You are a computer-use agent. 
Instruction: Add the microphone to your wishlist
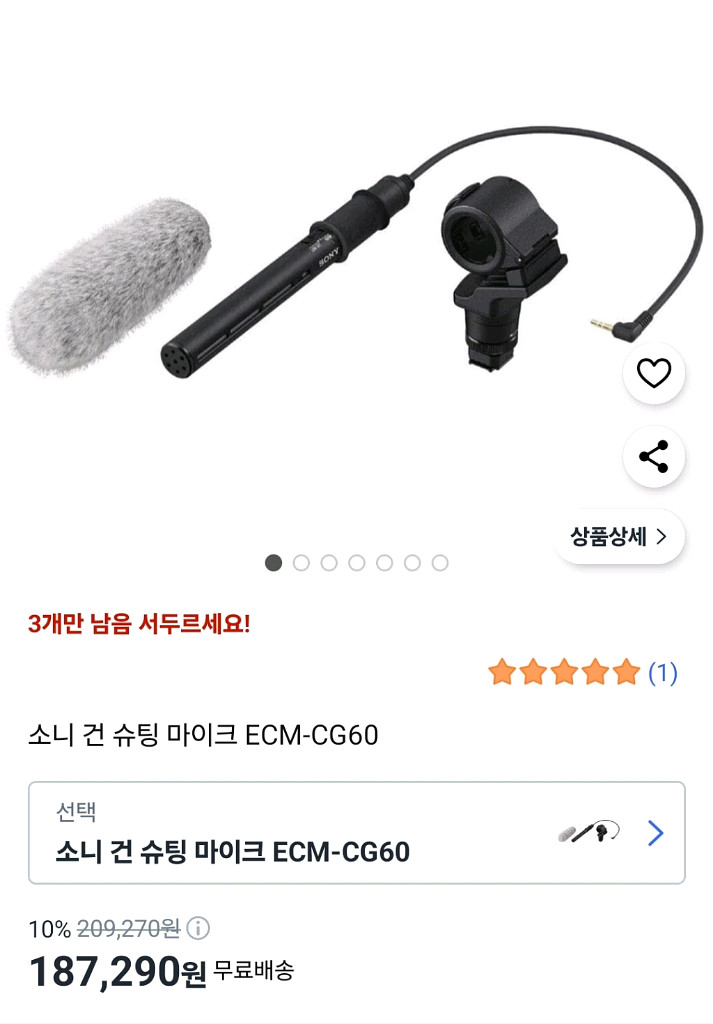tap(654, 374)
